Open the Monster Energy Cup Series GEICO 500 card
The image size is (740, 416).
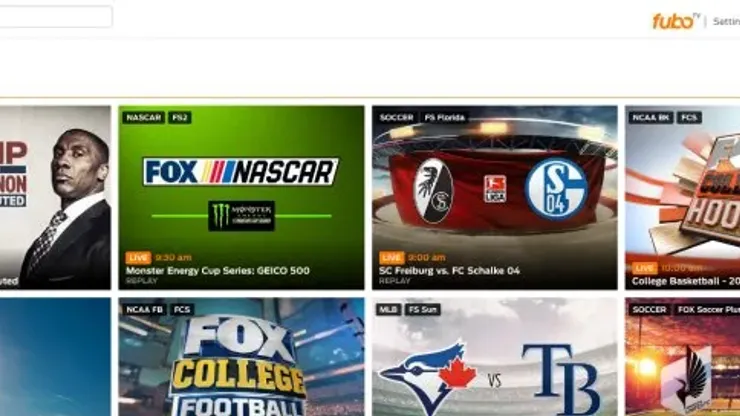pos(241,197)
